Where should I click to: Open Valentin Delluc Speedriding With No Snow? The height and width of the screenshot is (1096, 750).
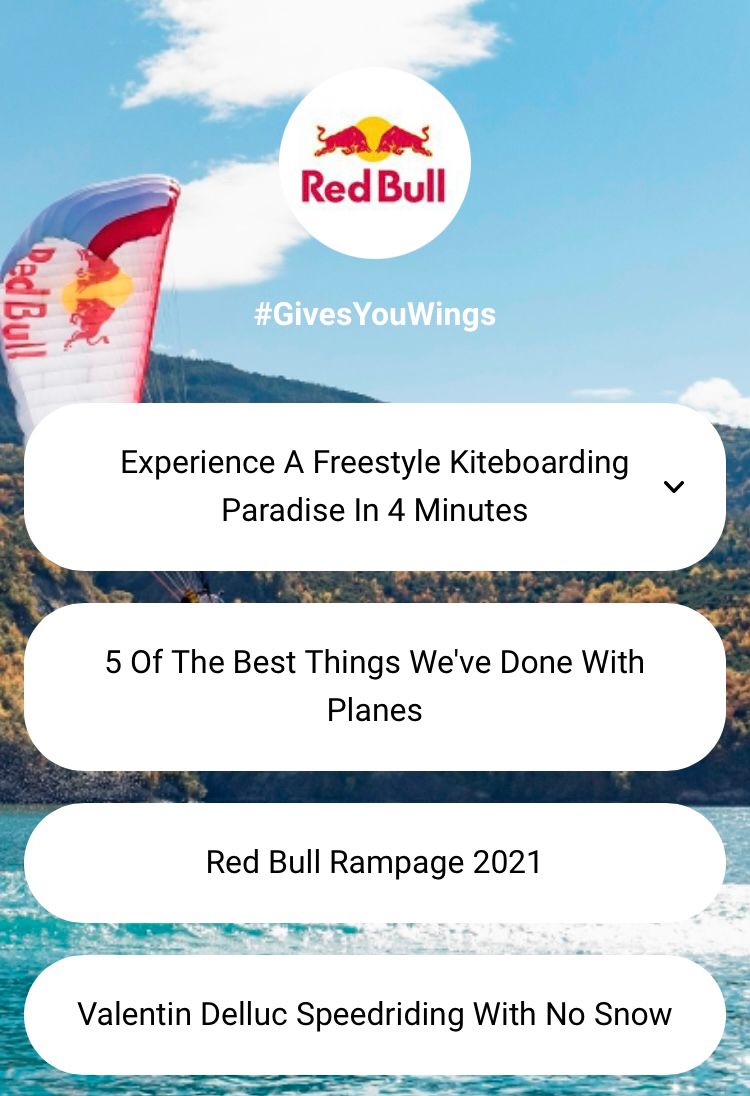(374, 1014)
